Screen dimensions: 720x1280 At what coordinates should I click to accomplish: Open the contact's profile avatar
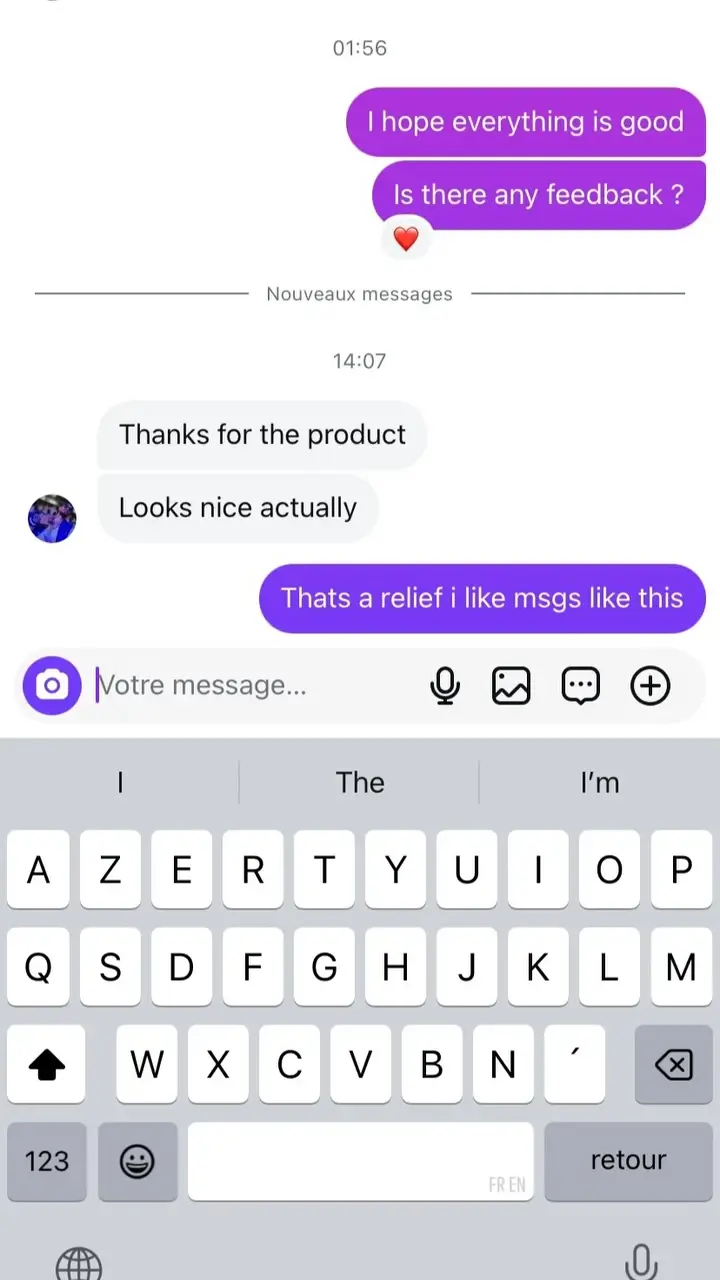pos(52,518)
